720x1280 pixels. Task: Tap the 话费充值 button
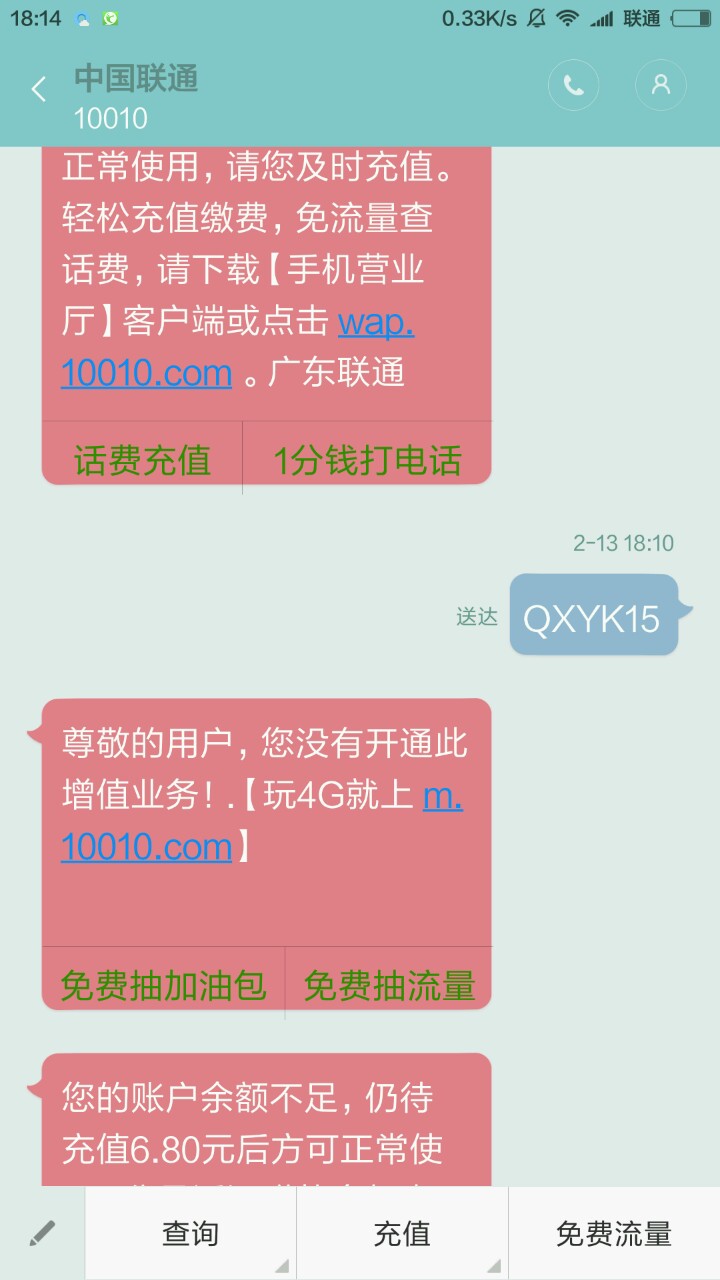tap(142, 460)
